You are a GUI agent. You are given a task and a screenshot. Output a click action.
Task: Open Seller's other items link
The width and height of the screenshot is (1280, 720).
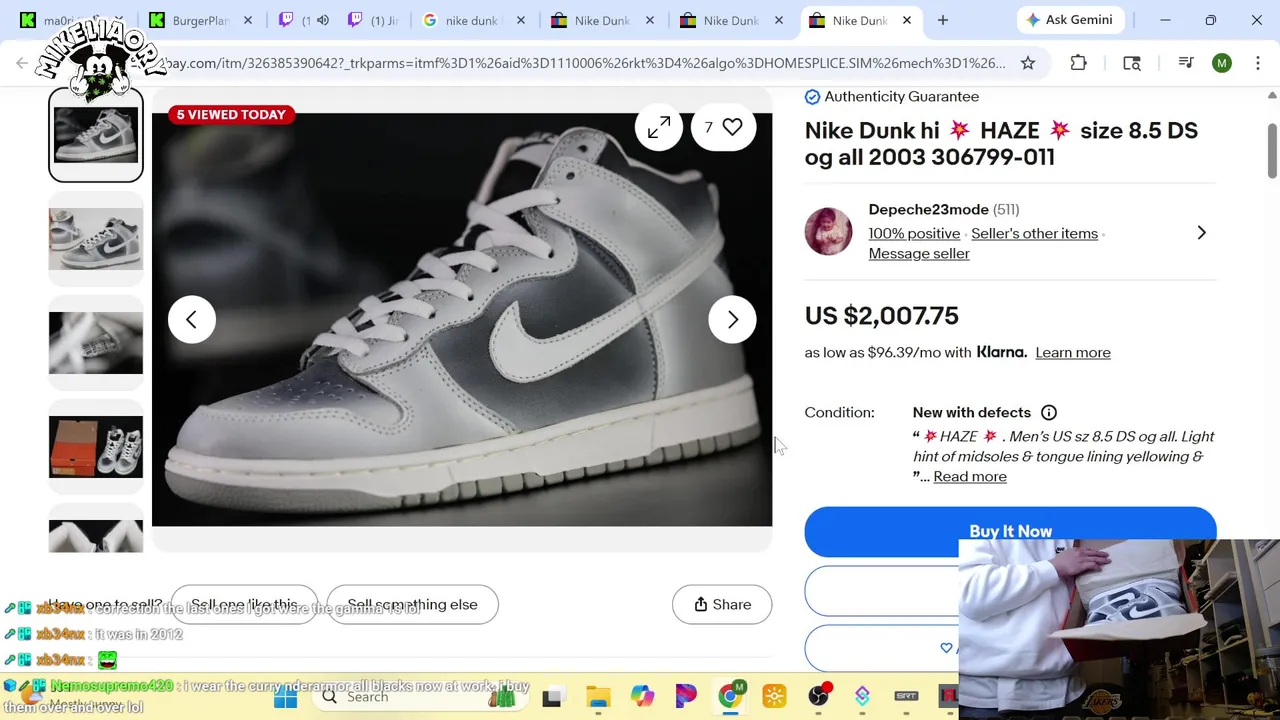[x=1034, y=233]
